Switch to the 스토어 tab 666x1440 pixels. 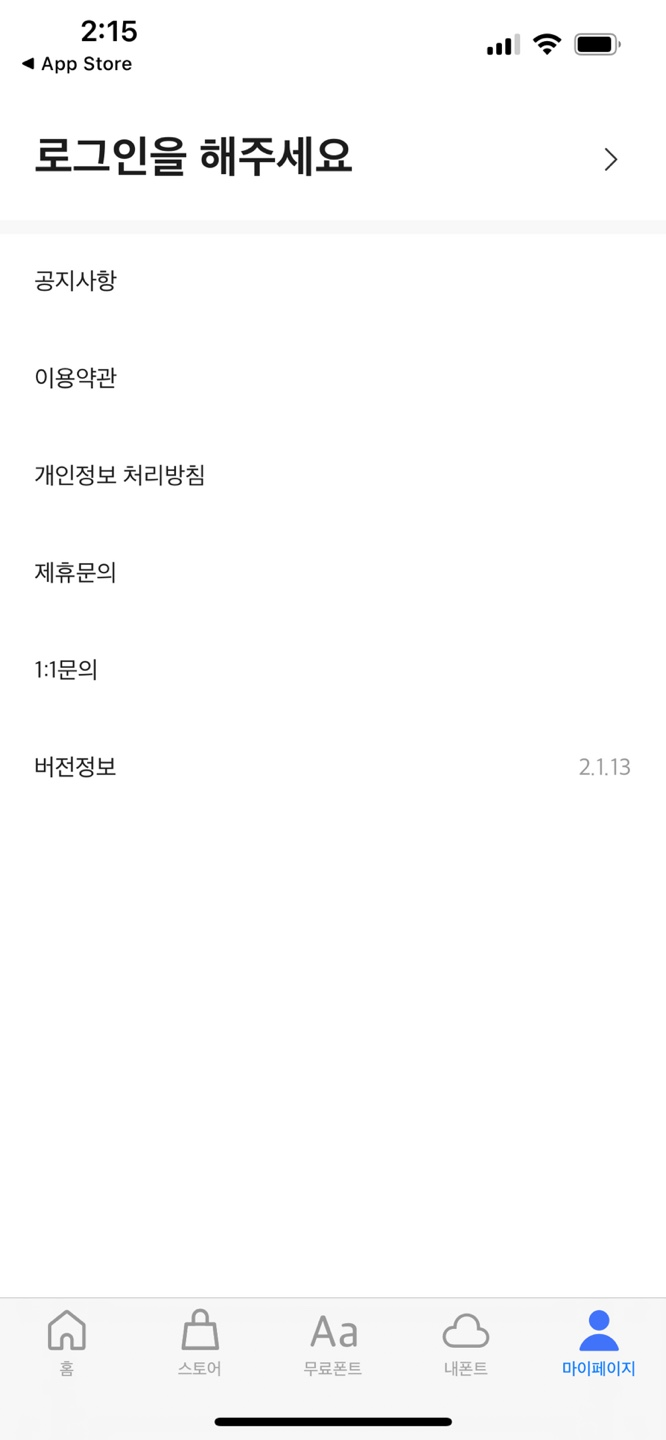[200, 1343]
